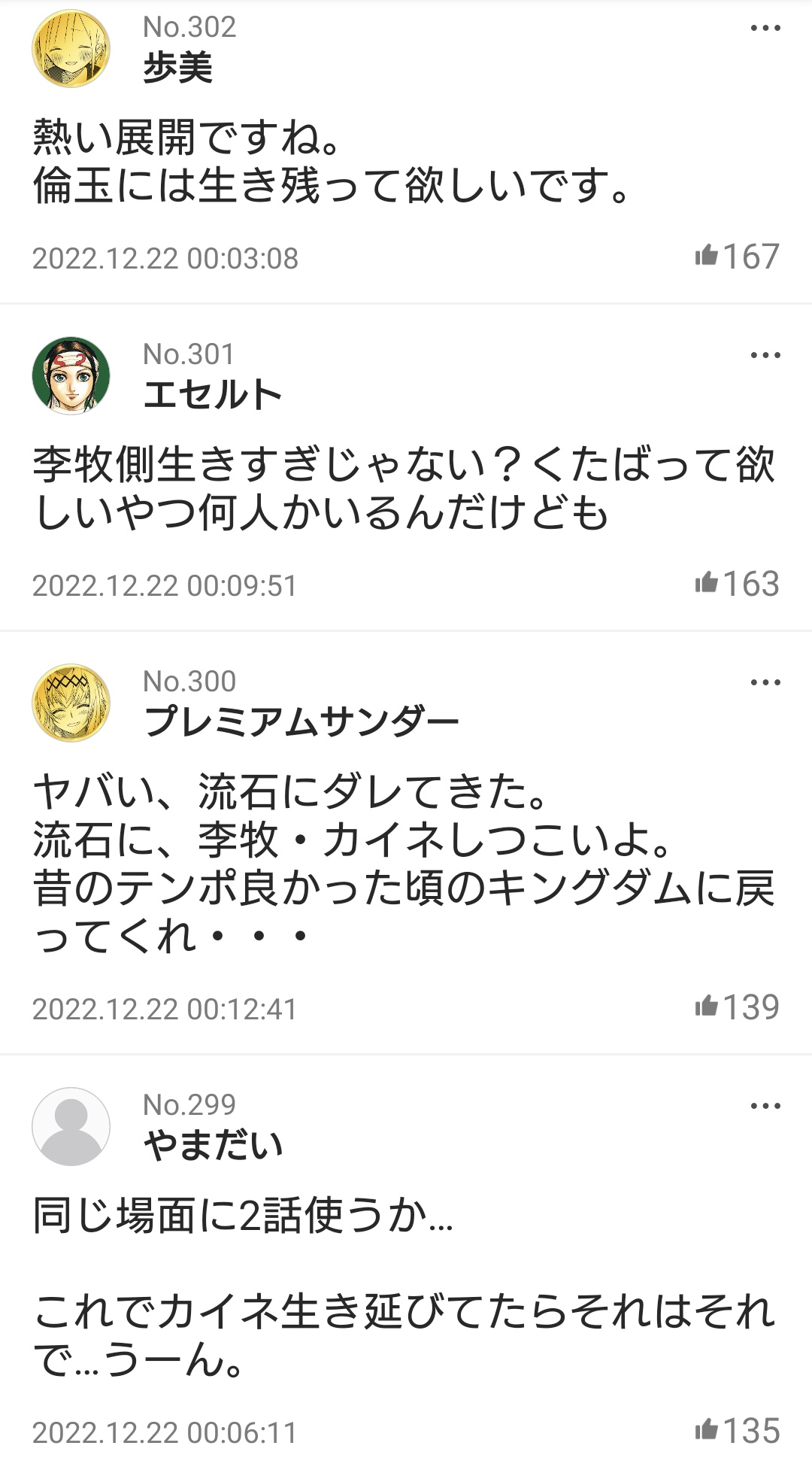This screenshot has width=812, height=1476.
Task: Like プレミアムサンダー's comment No.300
Action: (707, 1007)
